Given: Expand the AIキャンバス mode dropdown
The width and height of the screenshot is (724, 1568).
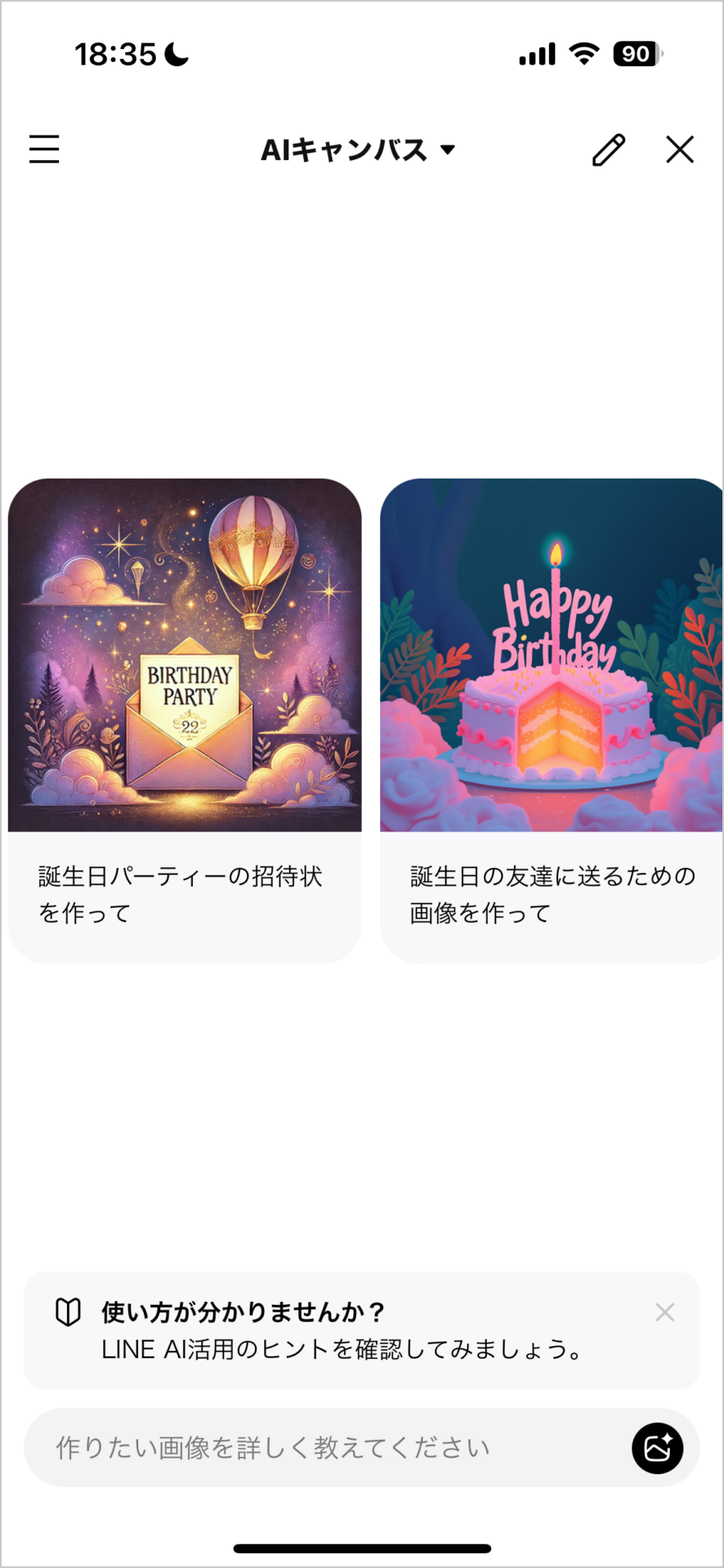Looking at the screenshot, I should tap(358, 150).
